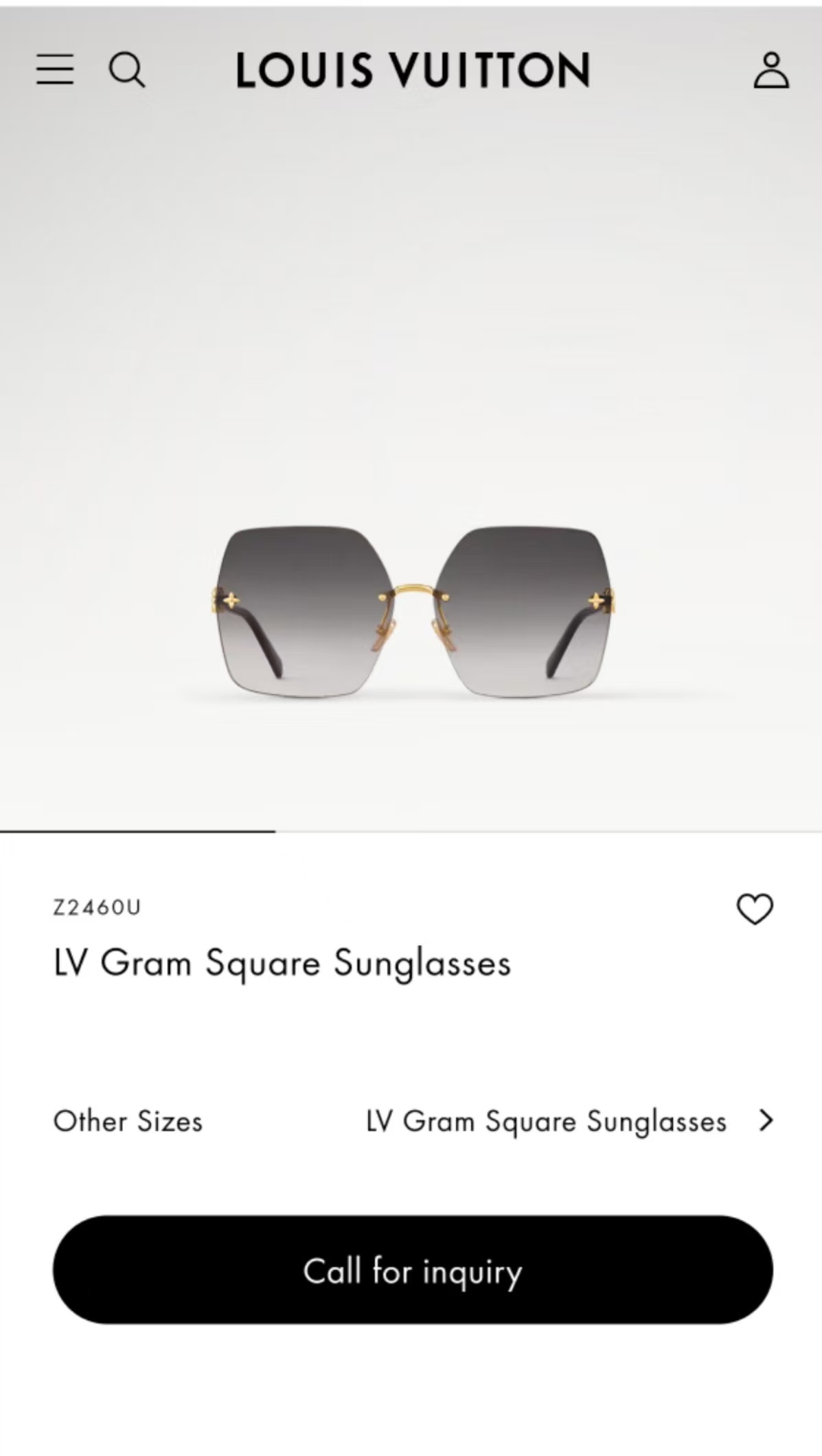Open the account profile icon
The height and width of the screenshot is (1456, 822).
pyautogui.click(x=771, y=70)
